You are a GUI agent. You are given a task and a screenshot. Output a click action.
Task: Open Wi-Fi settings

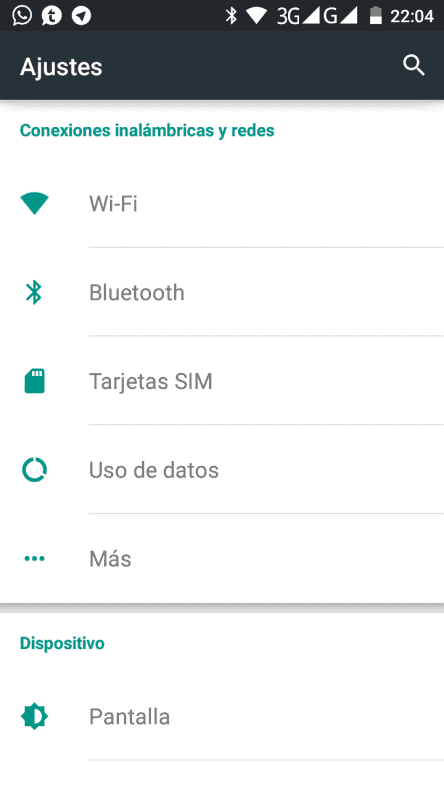222,204
